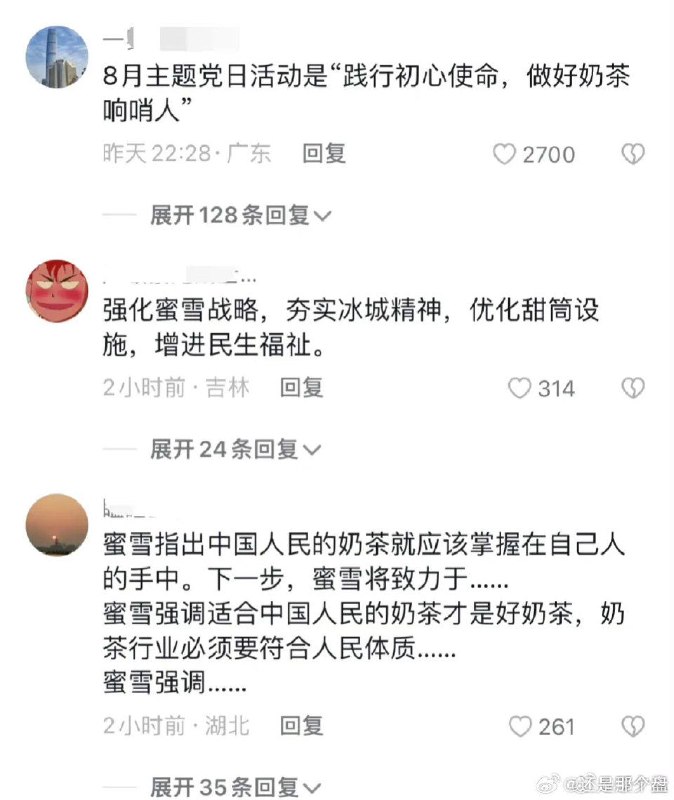Expand the 24 replies
The image size is (674, 800).
[x=235, y=449]
